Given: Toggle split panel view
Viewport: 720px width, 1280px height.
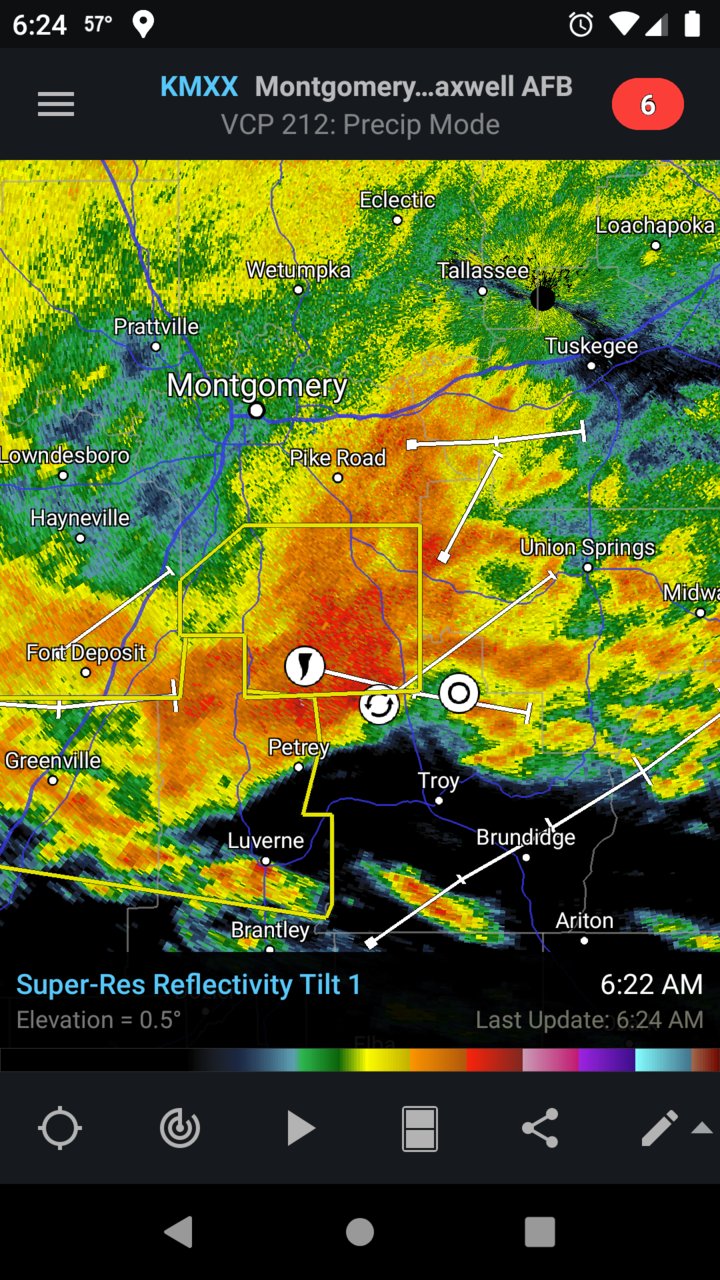Looking at the screenshot, I should 420,1129.
